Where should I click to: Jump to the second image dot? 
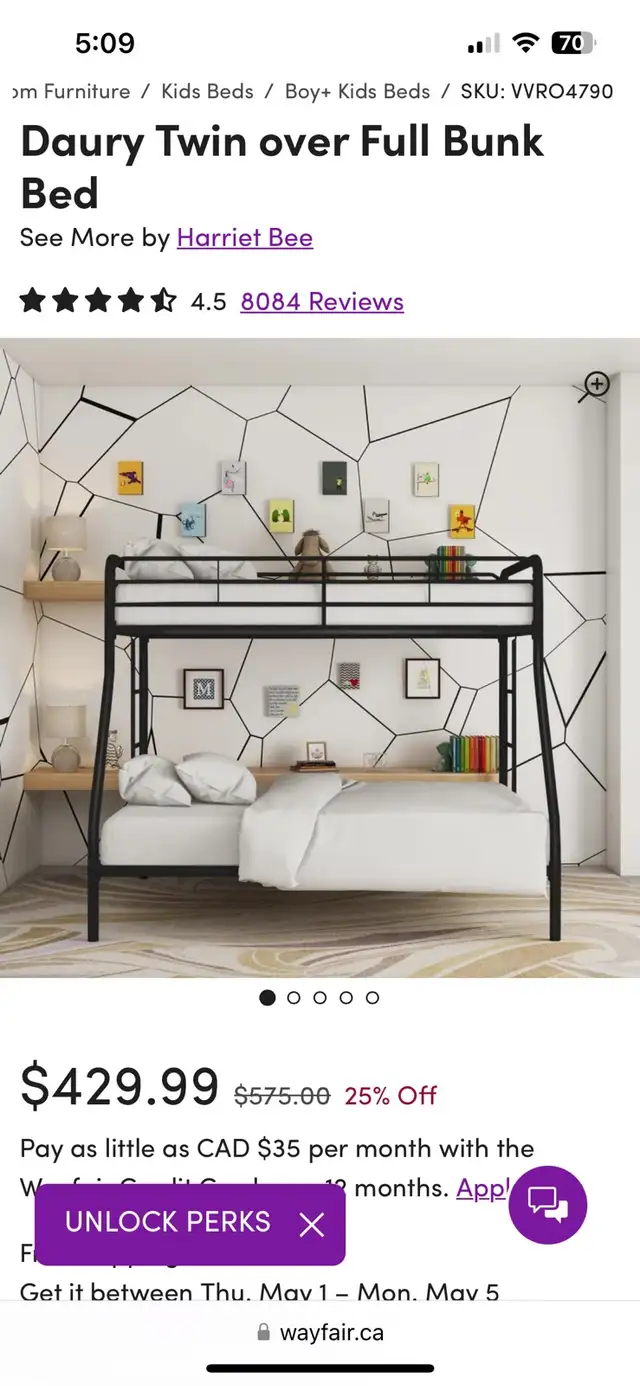coord(294,997)
